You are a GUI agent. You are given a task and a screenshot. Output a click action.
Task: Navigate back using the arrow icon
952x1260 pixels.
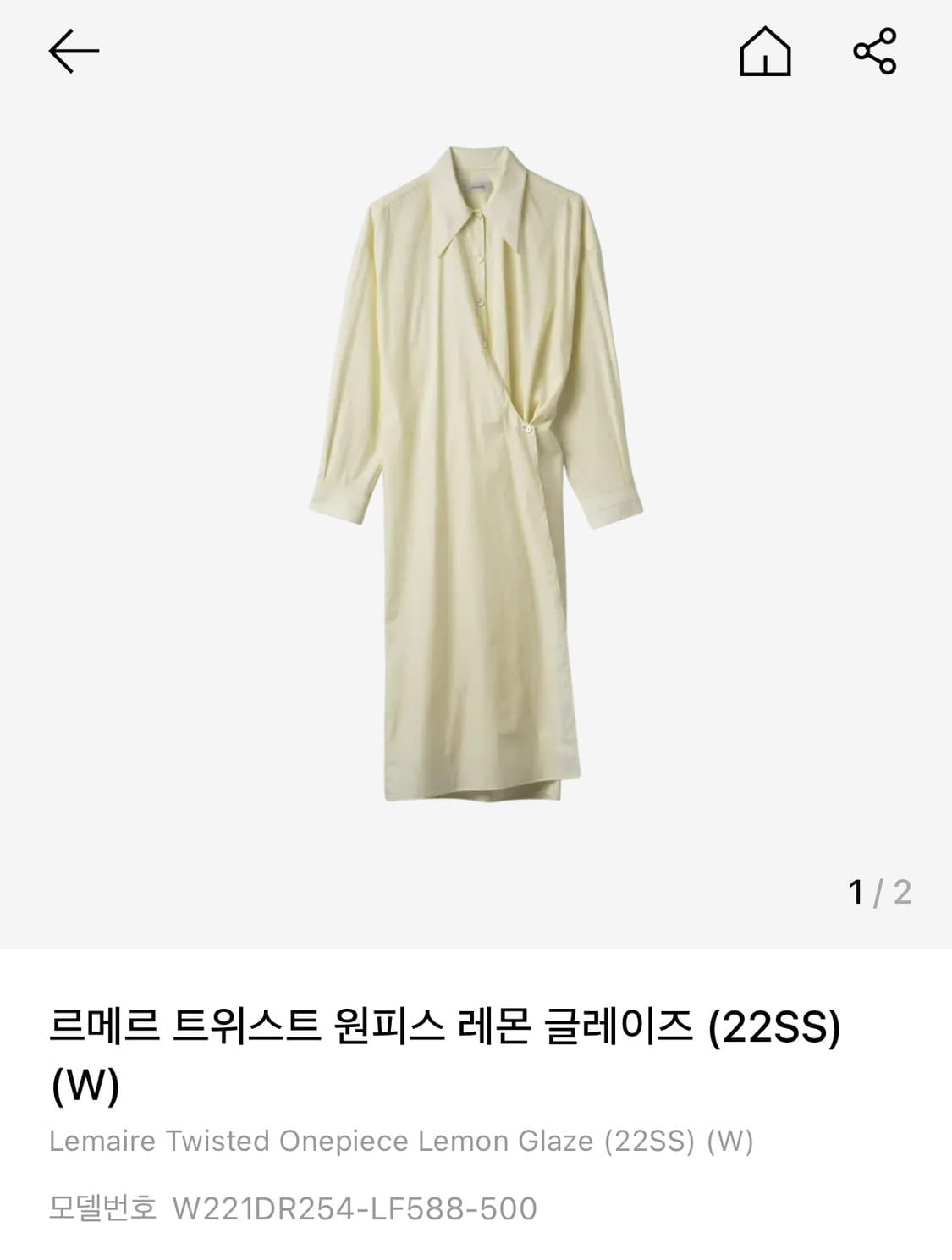coord(74,51)
